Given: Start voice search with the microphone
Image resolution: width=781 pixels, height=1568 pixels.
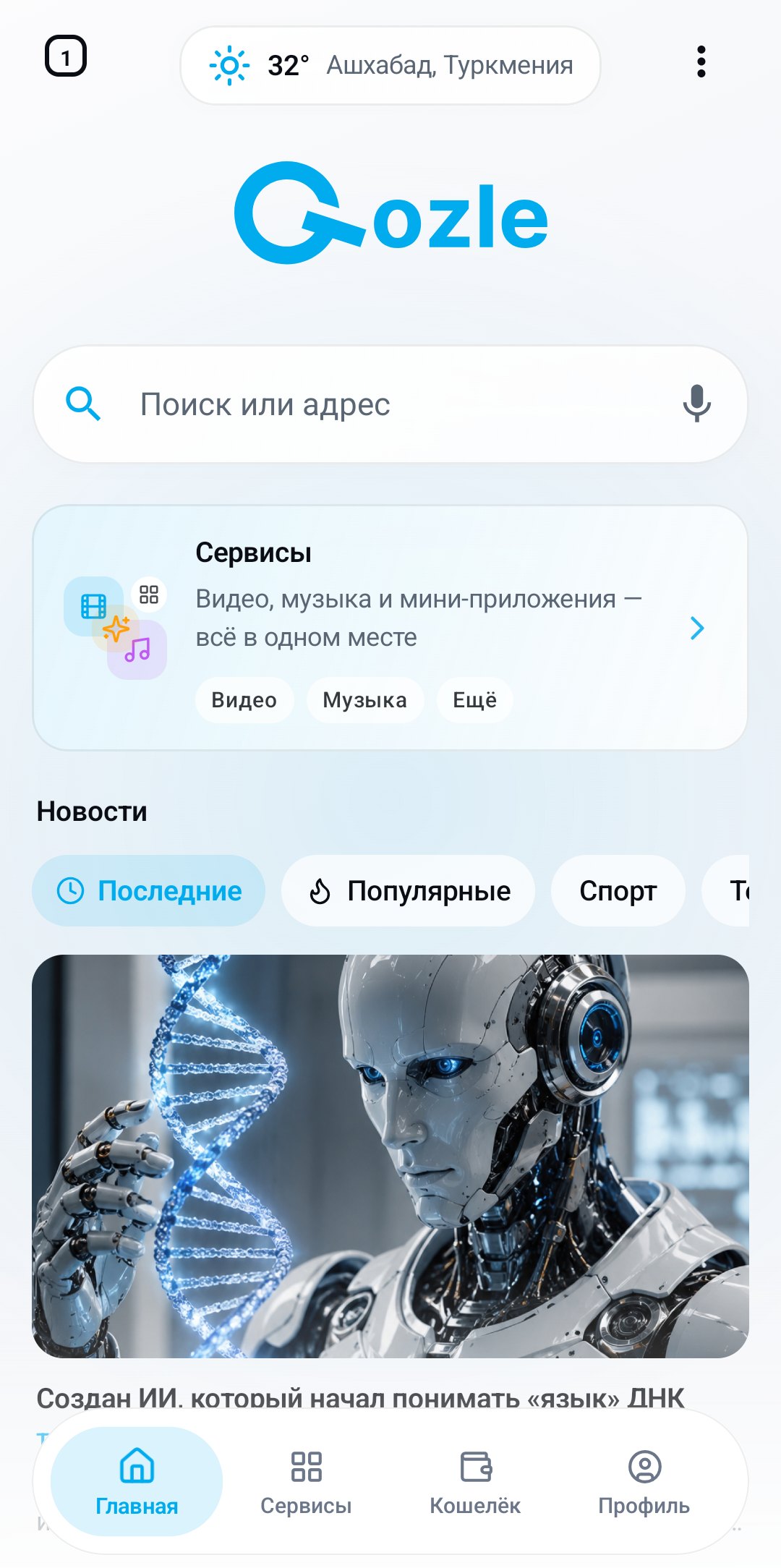Looking at the screenshot, I should [x=696, y=404].
